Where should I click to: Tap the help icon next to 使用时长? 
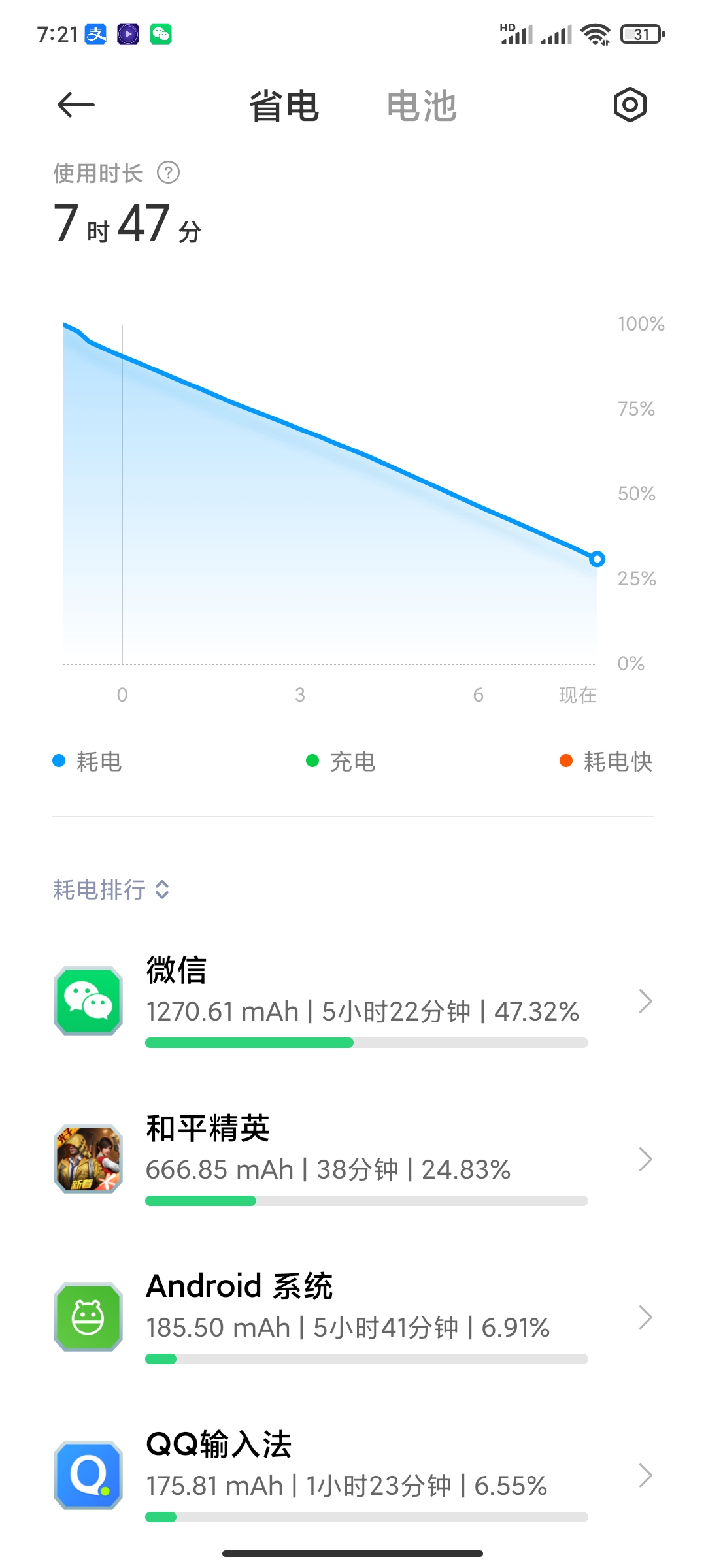click(169, 173)
